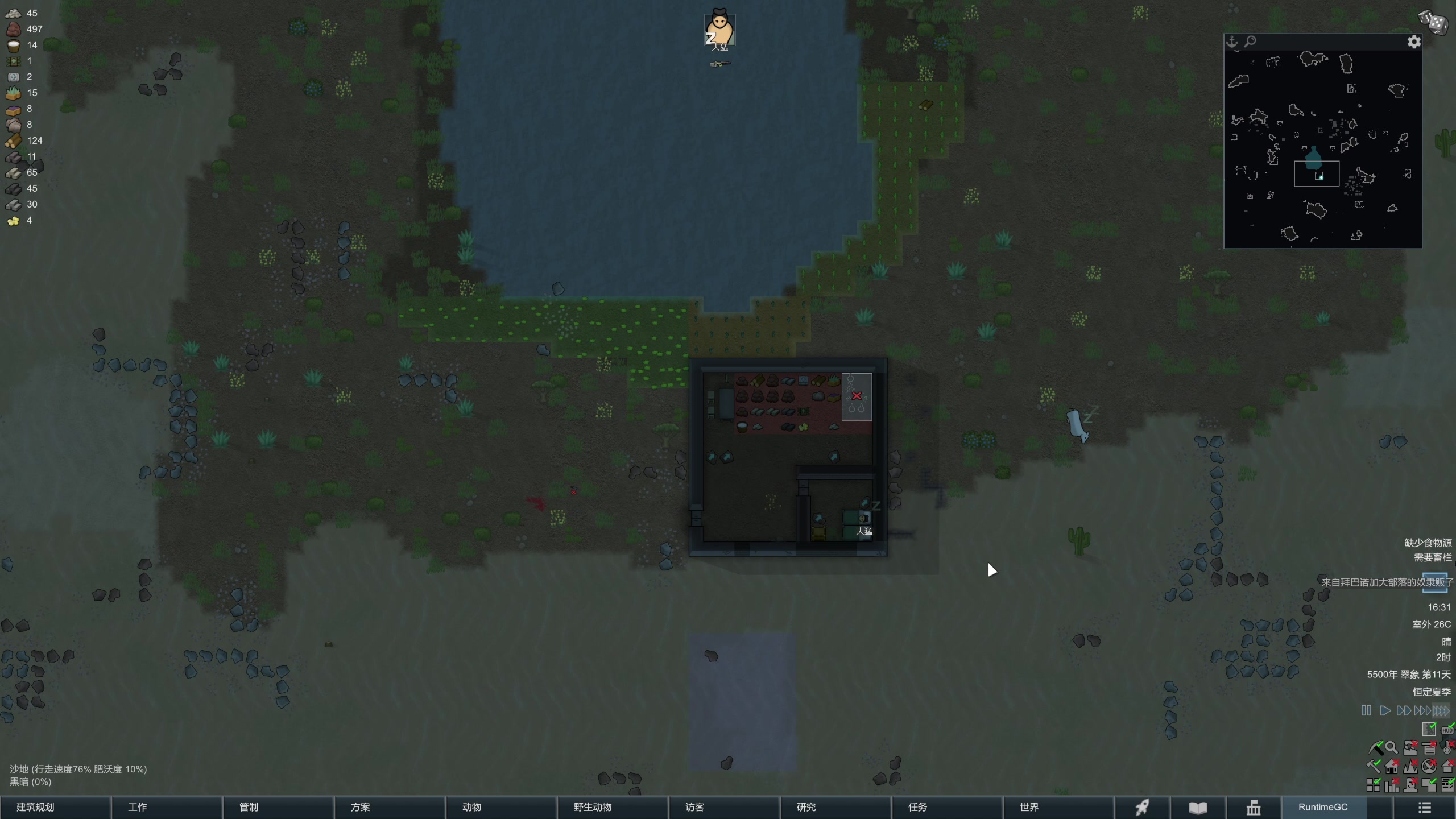The height and width of the screenshot is (819, 1456).
Task: Open the 研究 research tab
Action: (806, 807)
